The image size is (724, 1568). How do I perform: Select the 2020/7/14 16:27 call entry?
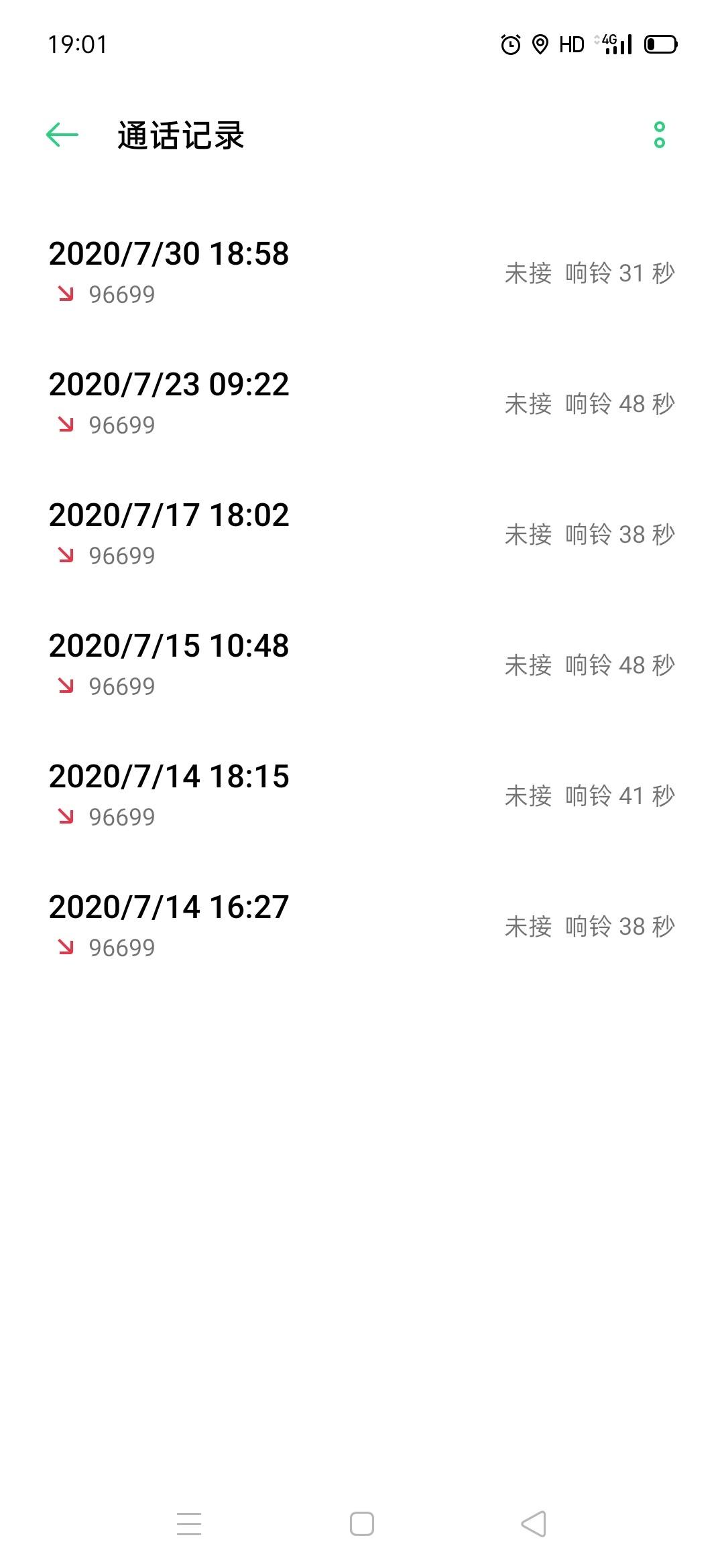click(x=362, y=926)
